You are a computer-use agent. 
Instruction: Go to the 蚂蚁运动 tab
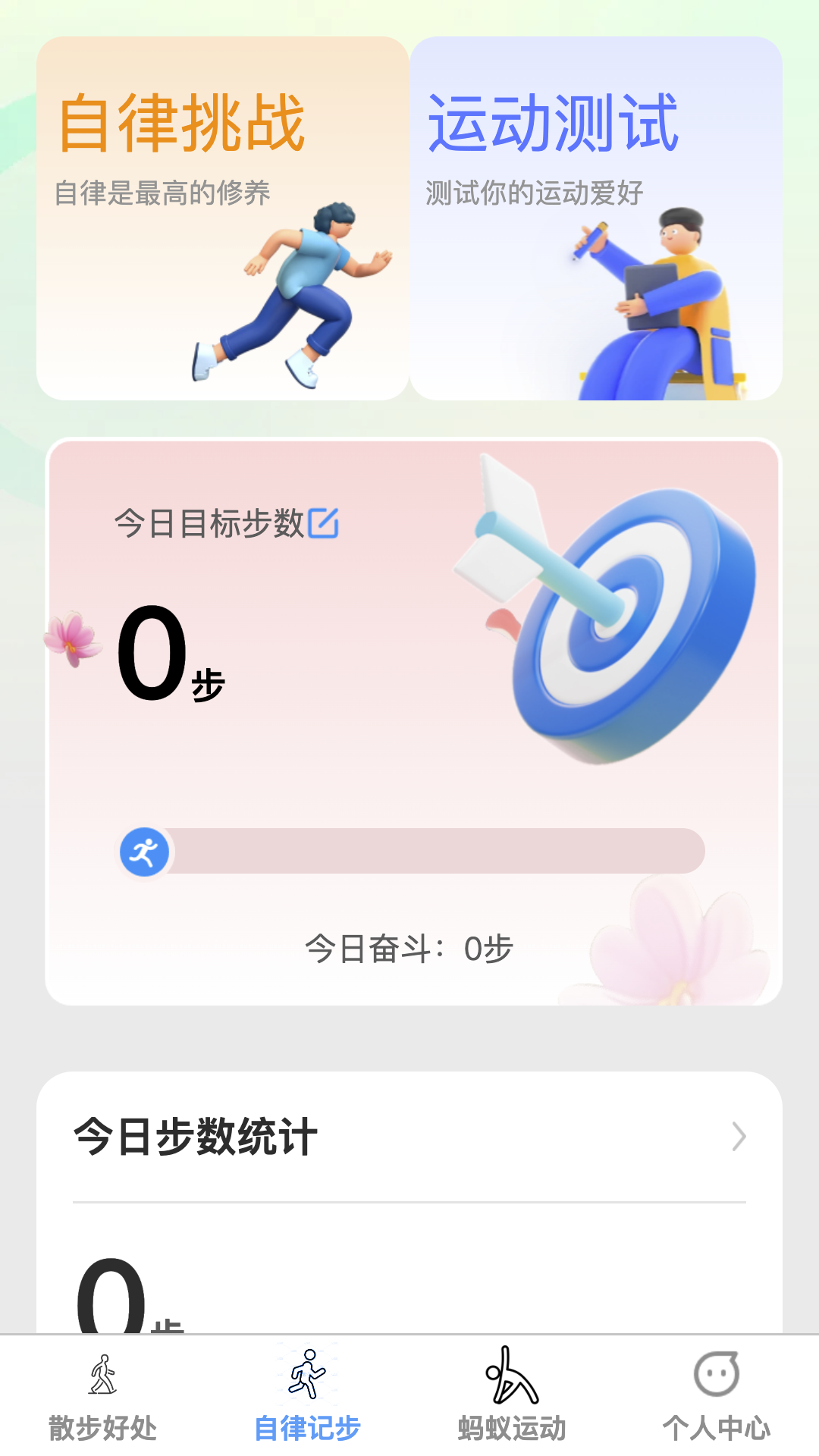(512, 1397)
